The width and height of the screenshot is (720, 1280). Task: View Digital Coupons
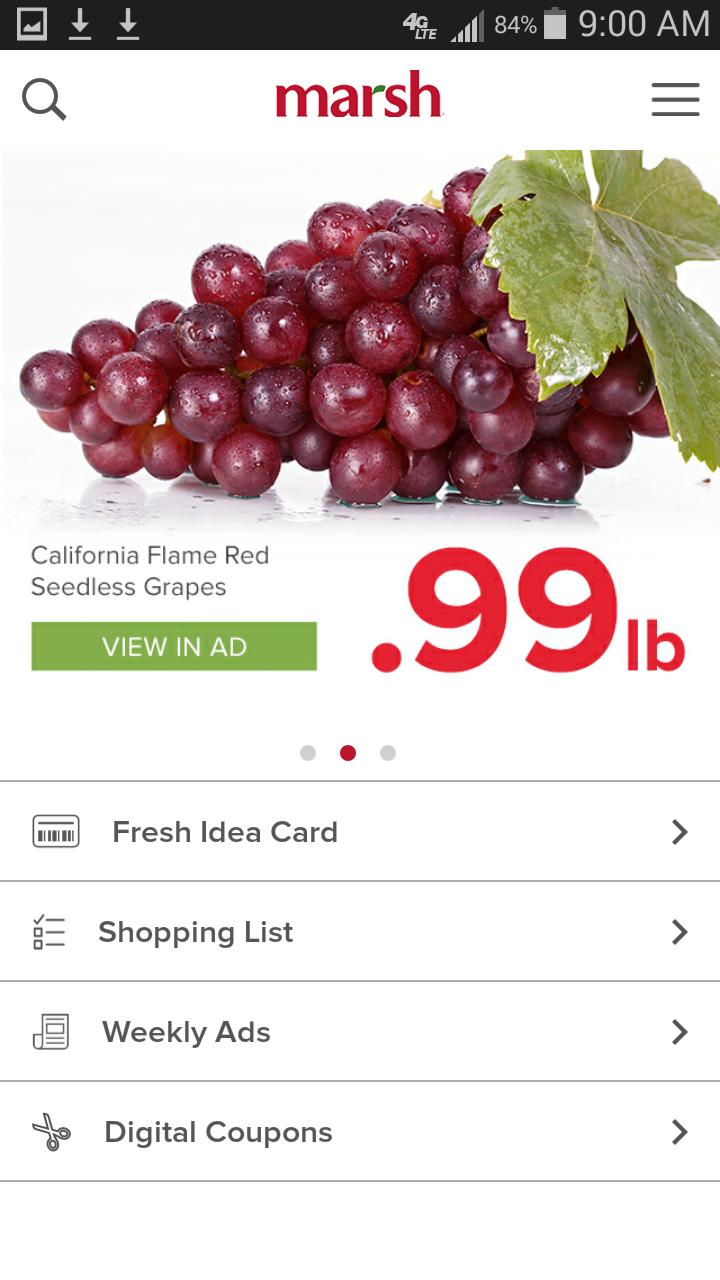tap(360, 1132)
